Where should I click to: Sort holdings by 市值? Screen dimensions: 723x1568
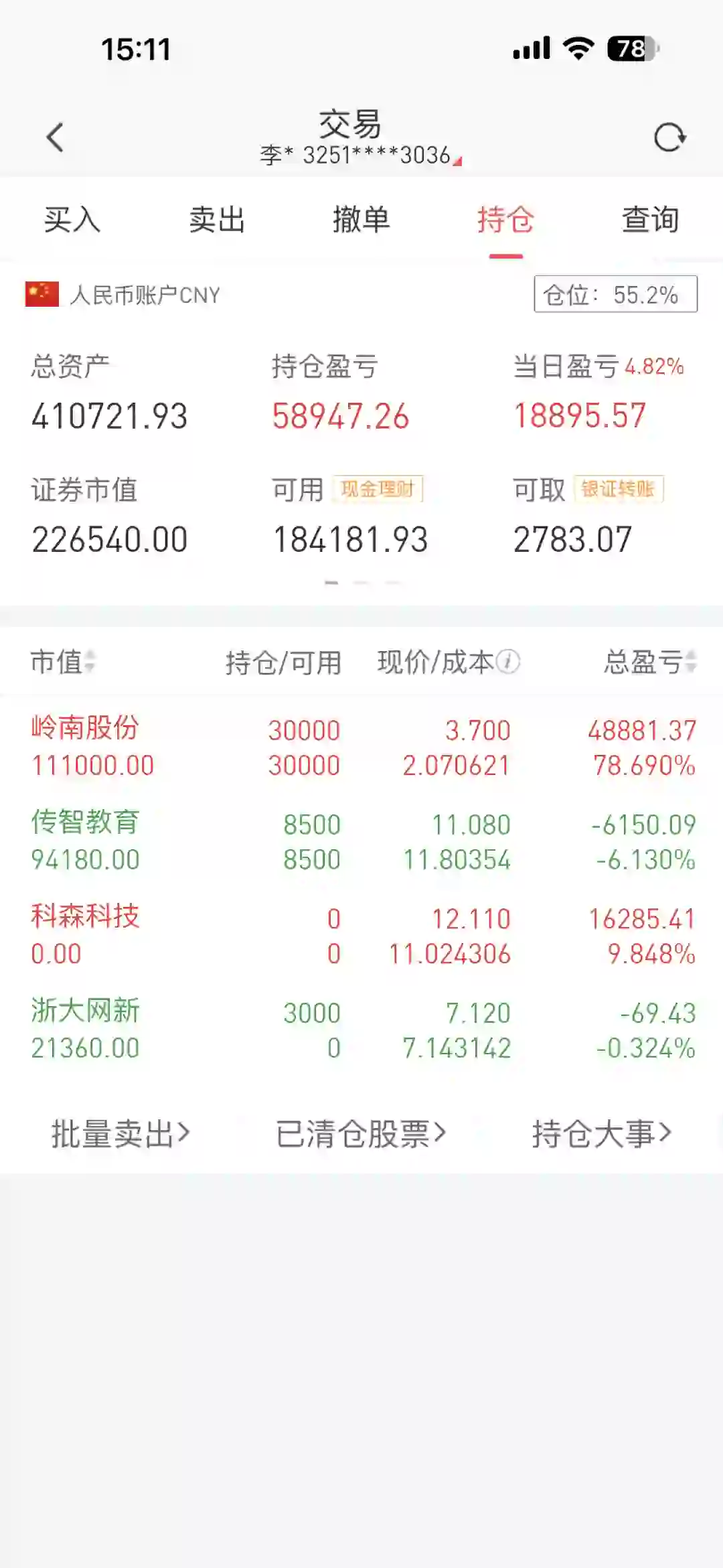pyautogui.click(x=64, y=662)
